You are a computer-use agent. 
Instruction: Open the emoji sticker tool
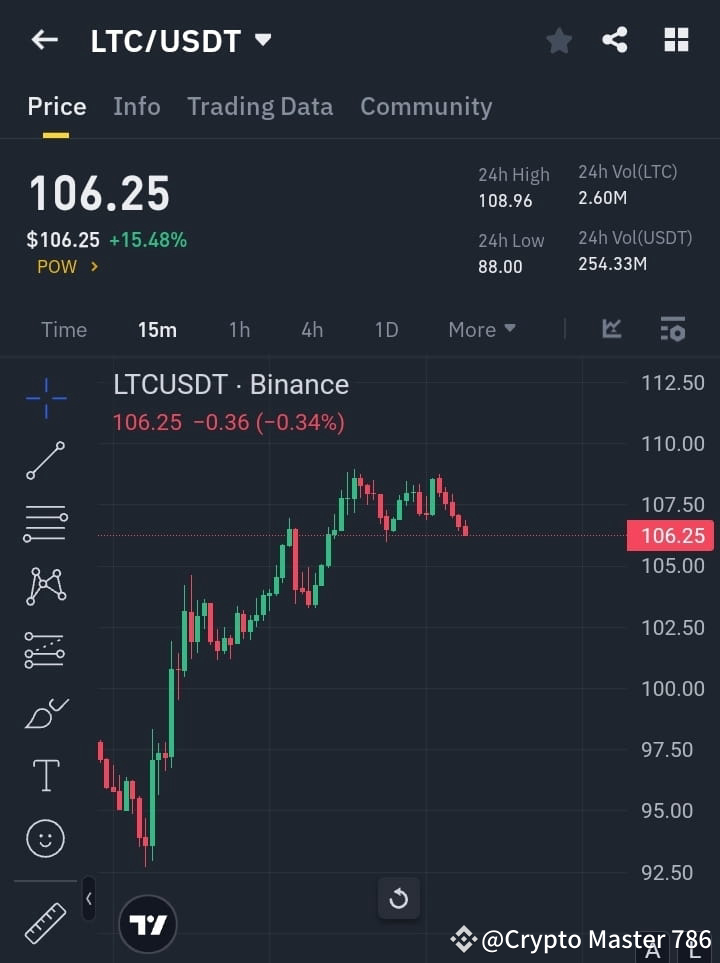(x=45, y=838)
